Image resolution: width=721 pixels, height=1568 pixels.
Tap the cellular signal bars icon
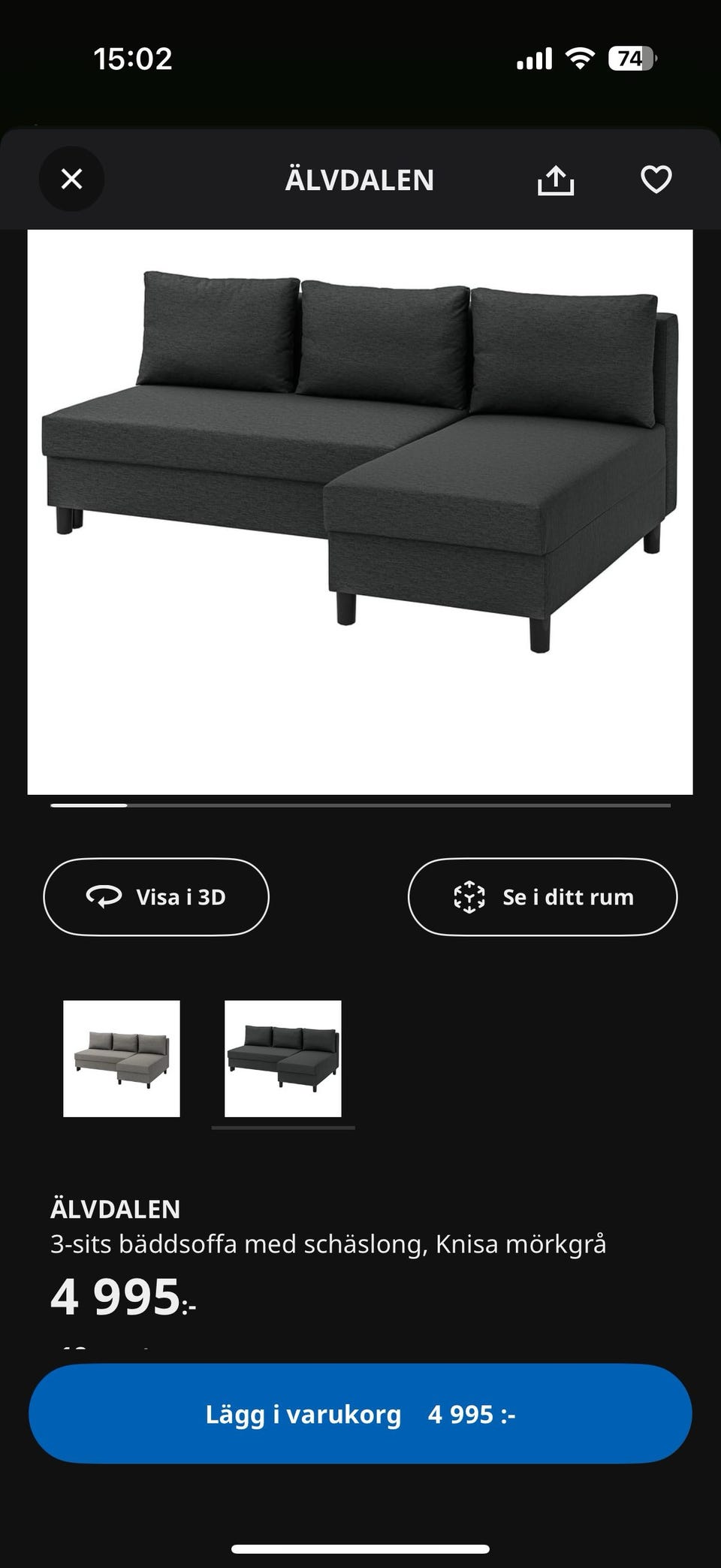tap(535, 59)
